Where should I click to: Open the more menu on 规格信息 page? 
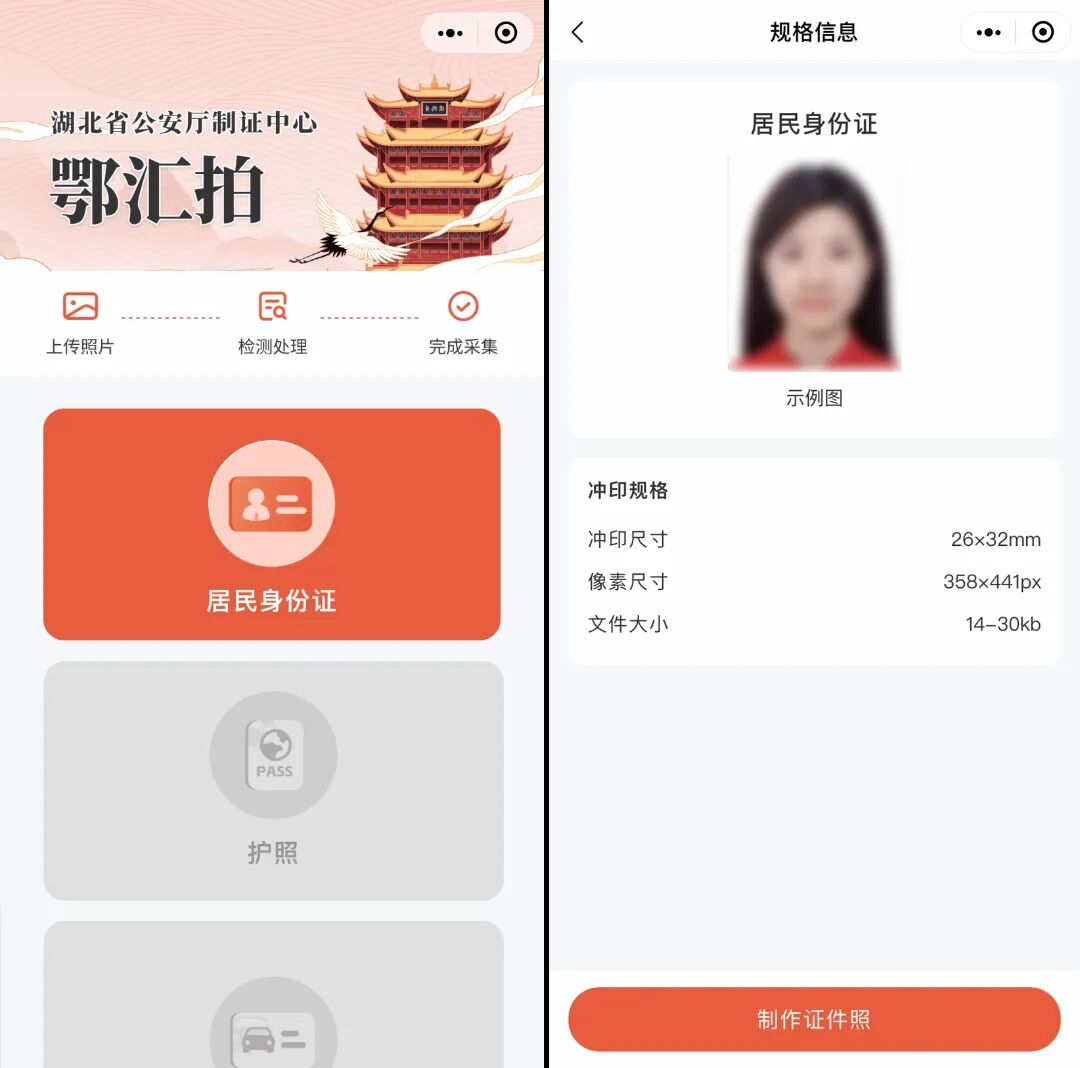[x=988, y=33]
